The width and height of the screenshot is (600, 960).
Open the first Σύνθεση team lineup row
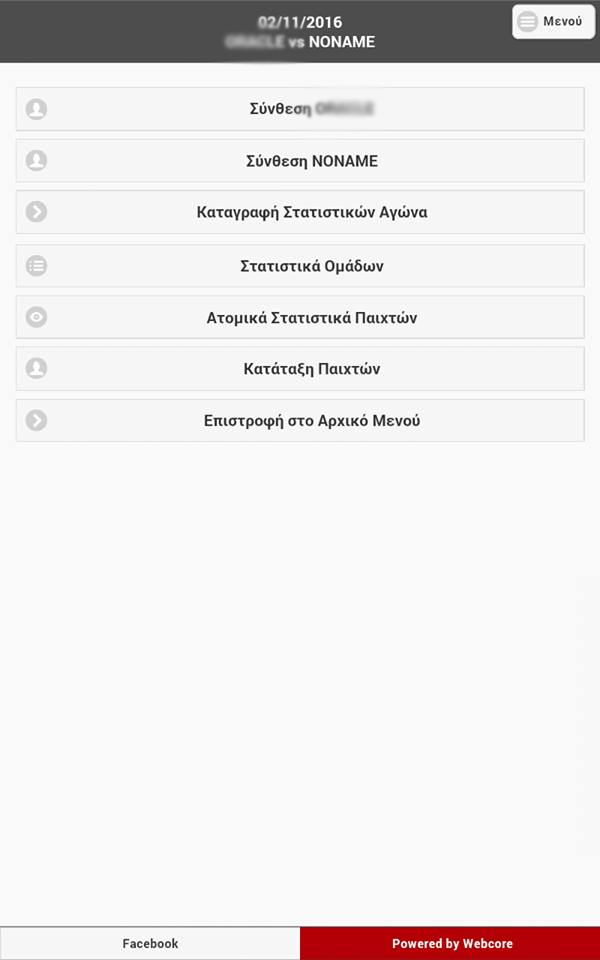click(300, 109)
